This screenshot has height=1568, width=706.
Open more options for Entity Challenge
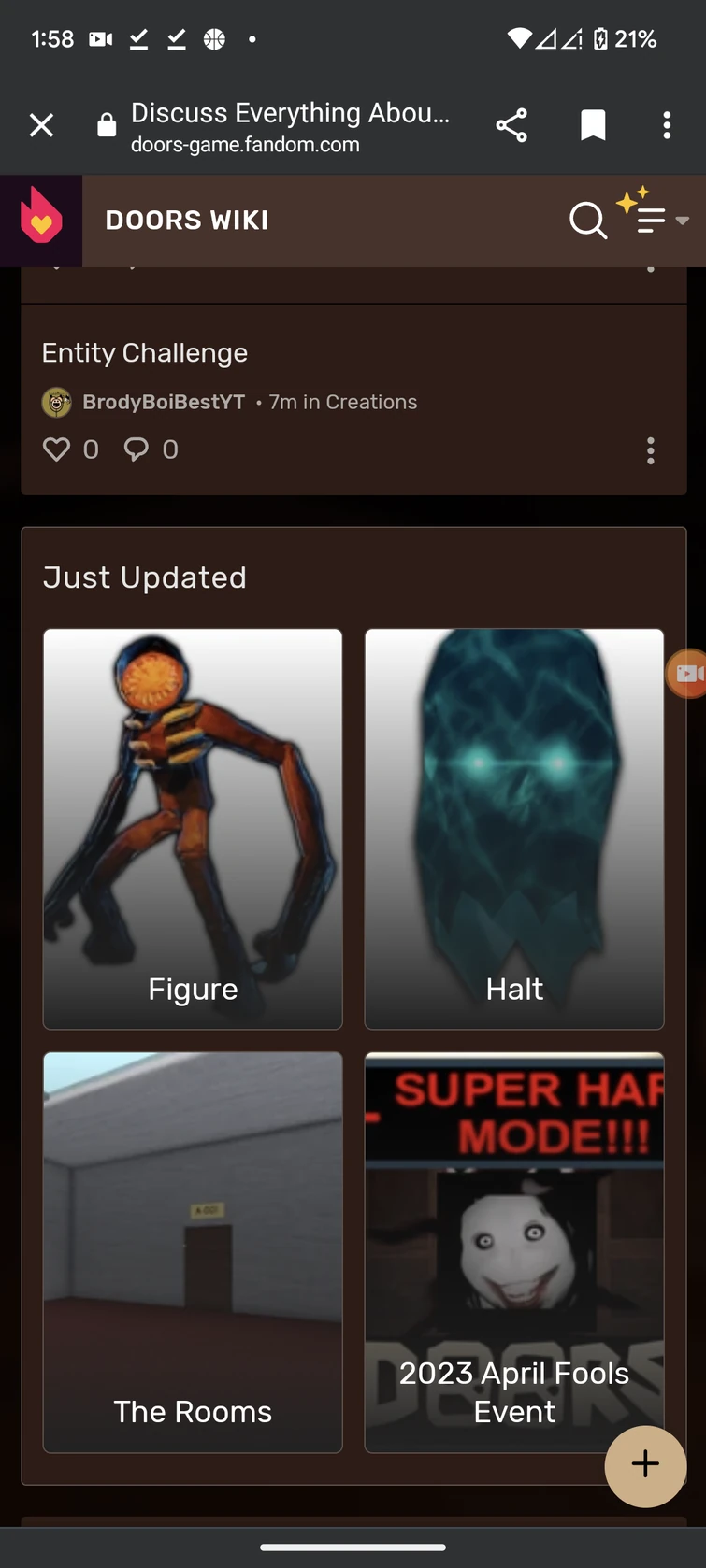click(651, 450)
